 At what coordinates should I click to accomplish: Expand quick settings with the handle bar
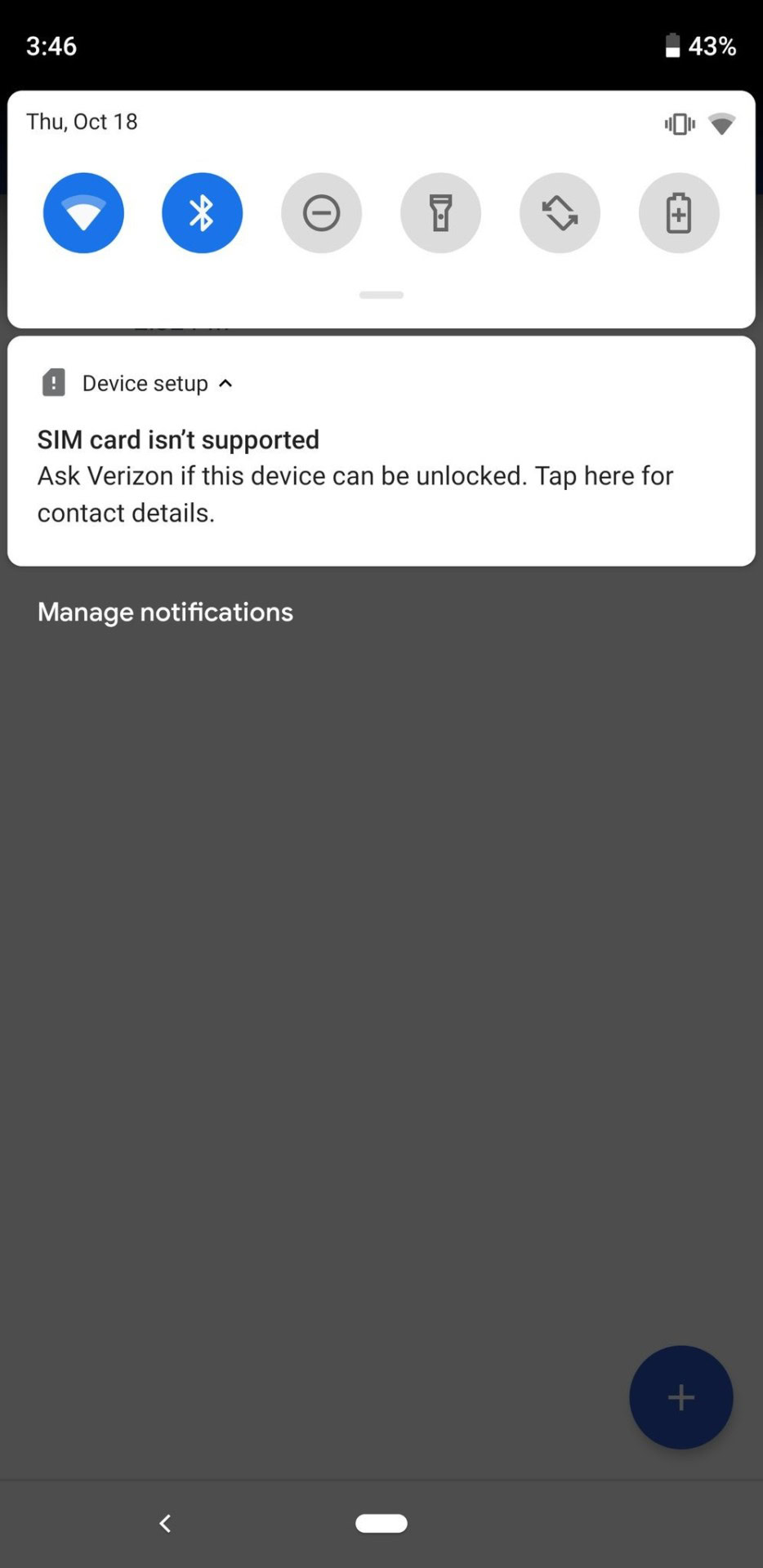tap(381, 295)
